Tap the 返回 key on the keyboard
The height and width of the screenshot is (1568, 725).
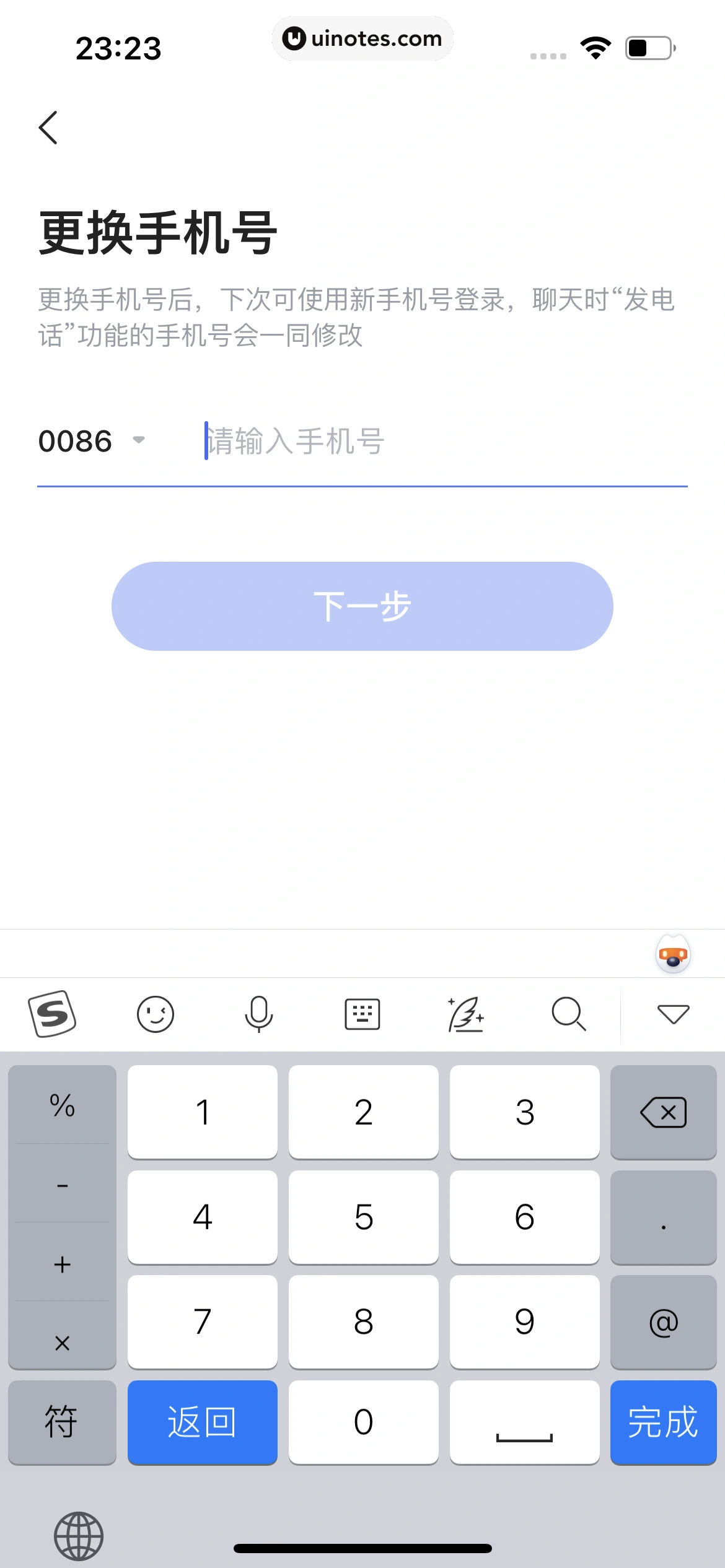pyautogui.click(x=202, y=1422)
